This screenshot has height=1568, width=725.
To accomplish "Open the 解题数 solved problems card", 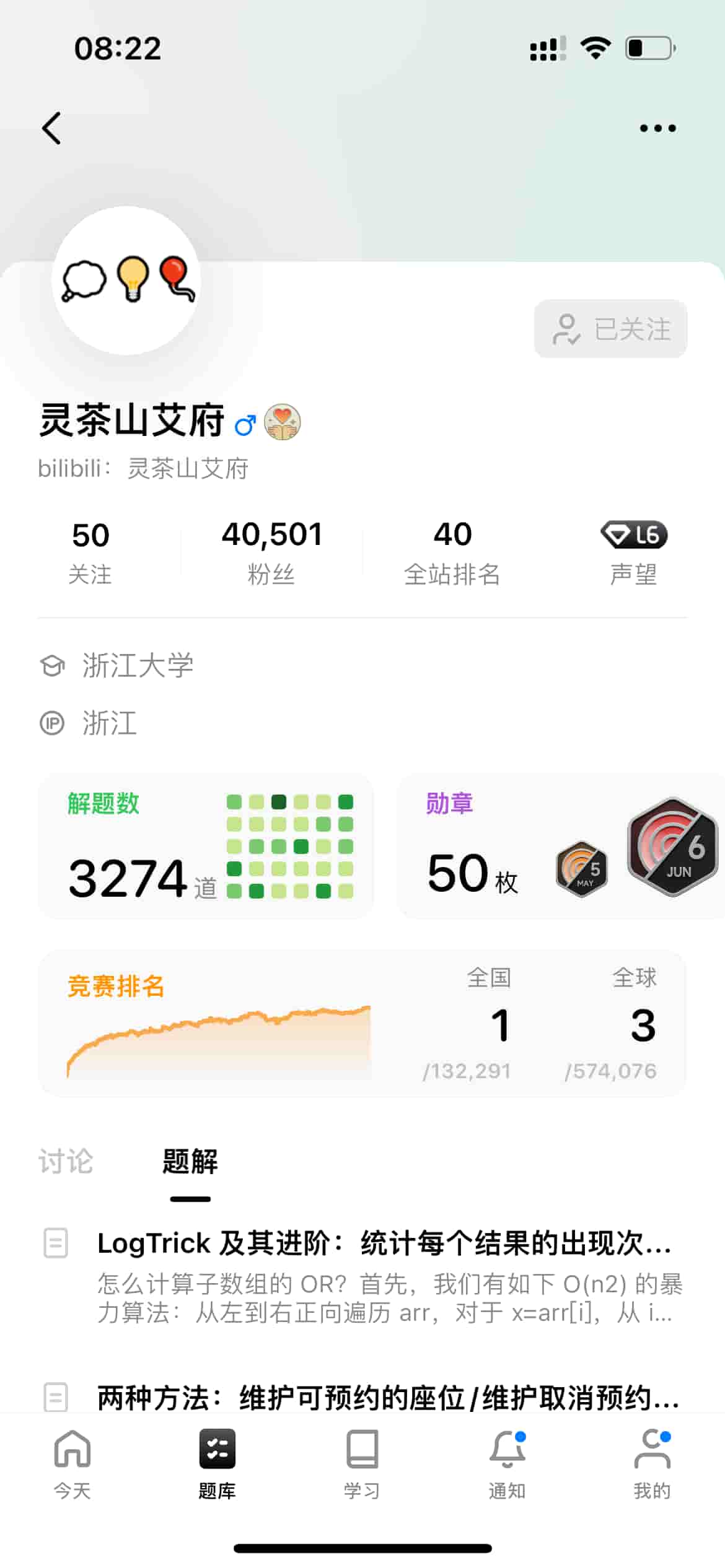I will point(206,846).
